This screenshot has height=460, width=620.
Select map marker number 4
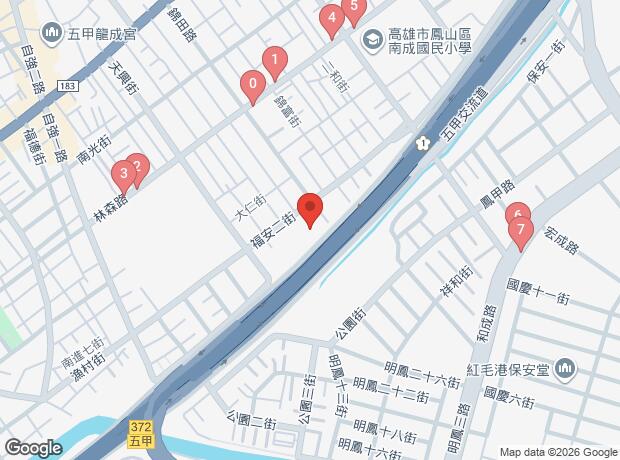pos(331,18)
